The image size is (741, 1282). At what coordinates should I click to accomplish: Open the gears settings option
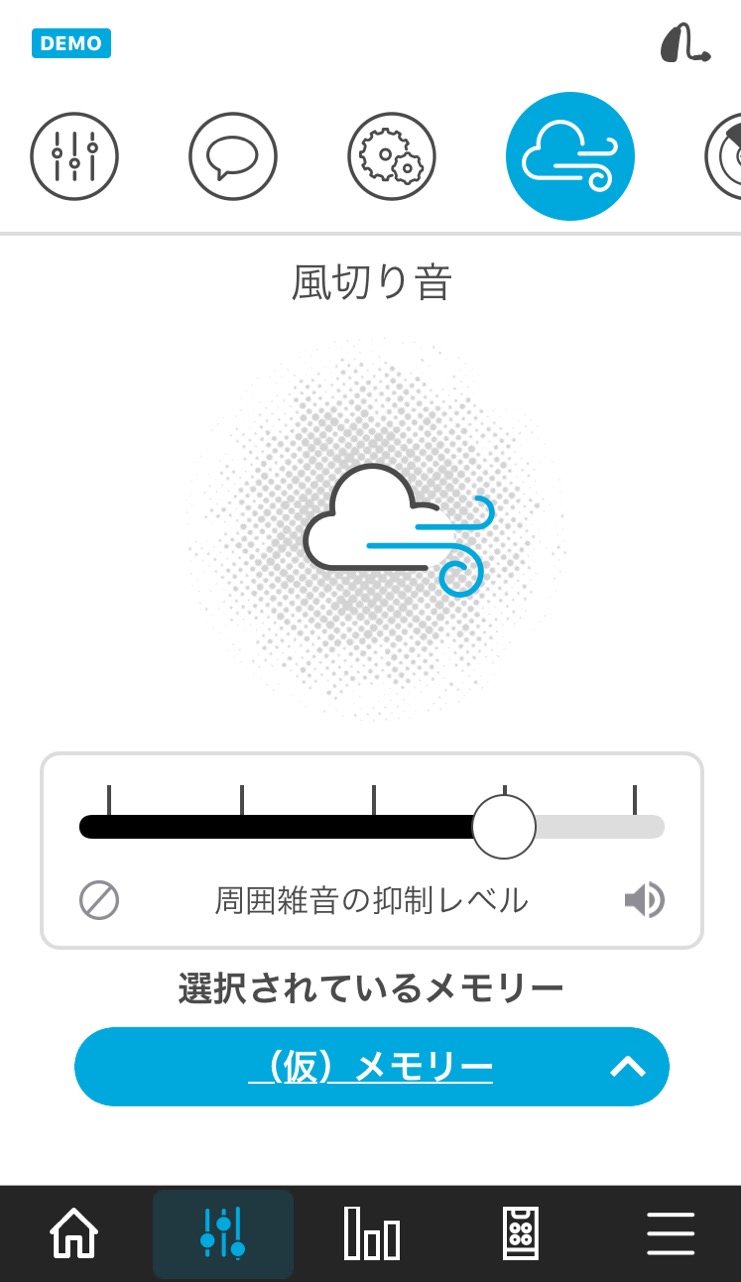[x=392, y=157]
